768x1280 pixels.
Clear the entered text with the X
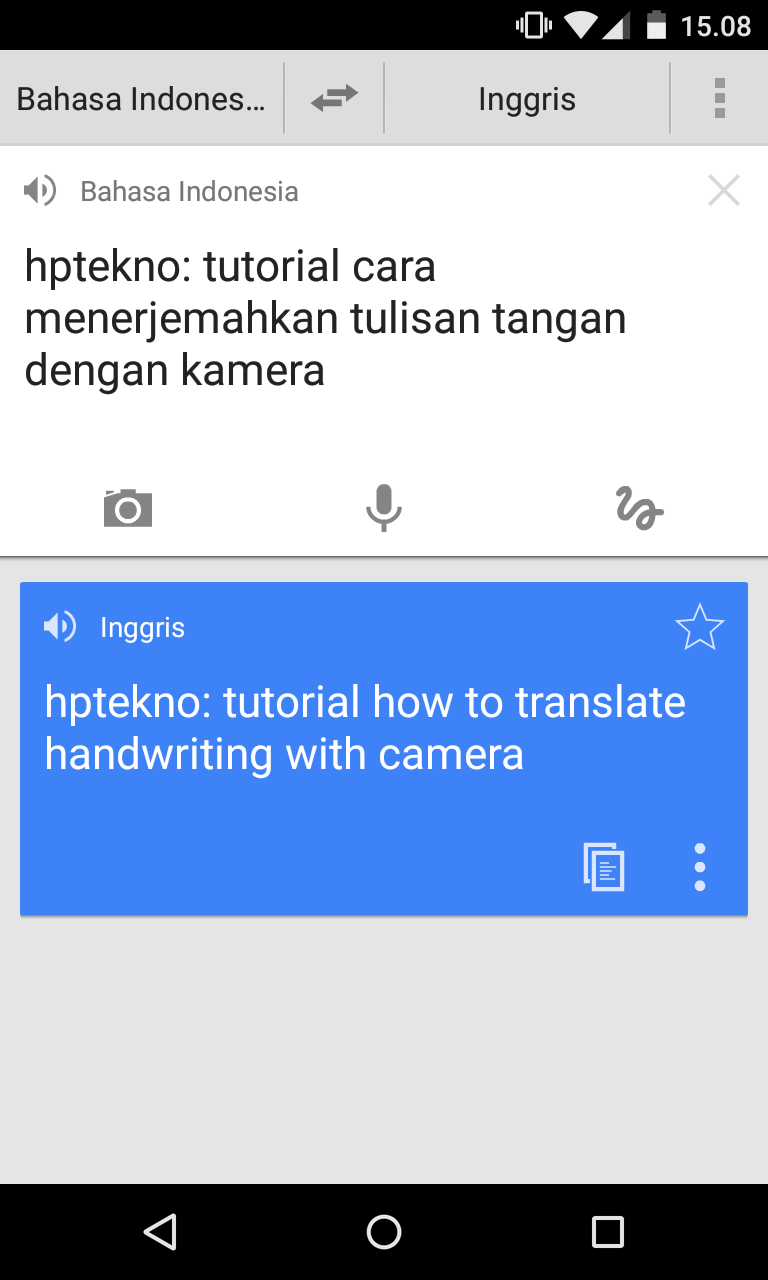tap(724, 190)
